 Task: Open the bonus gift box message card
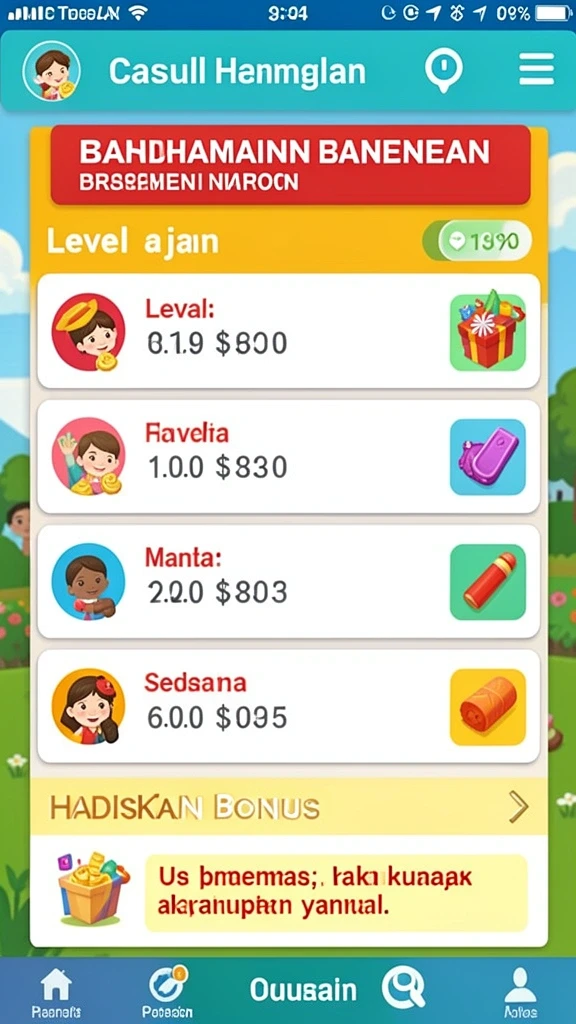tap(336, 892)
